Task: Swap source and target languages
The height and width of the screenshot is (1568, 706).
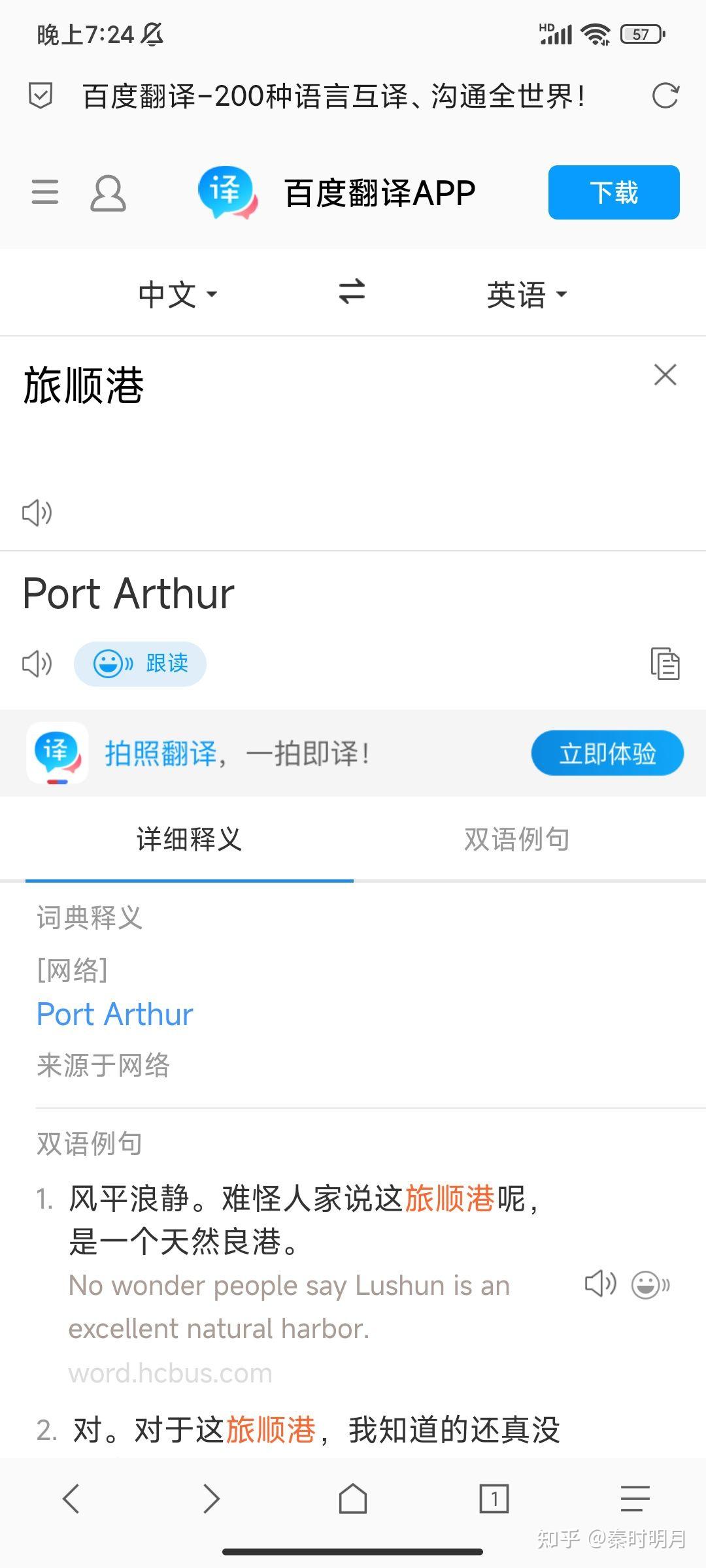Action: [352, 292]
